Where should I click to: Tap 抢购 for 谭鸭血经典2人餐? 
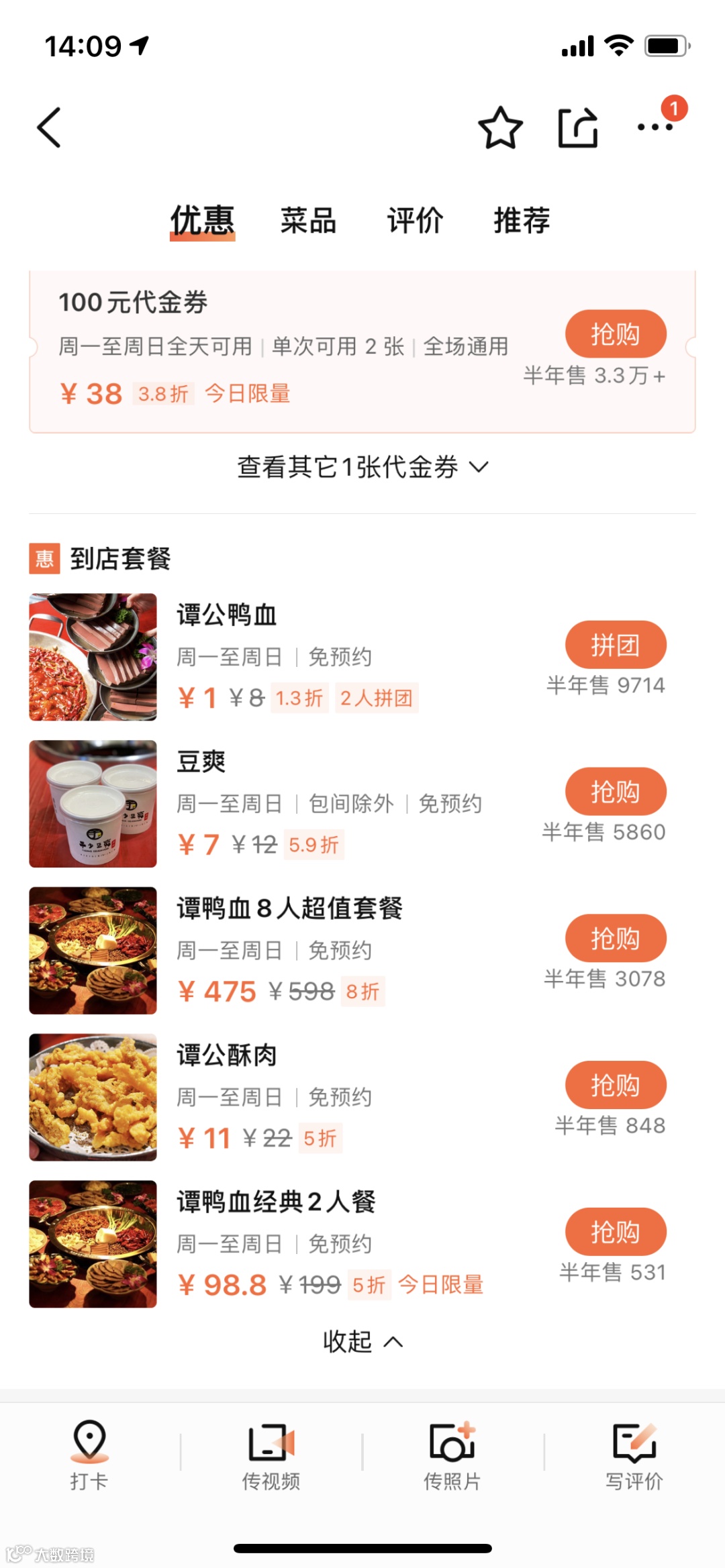615,1232
